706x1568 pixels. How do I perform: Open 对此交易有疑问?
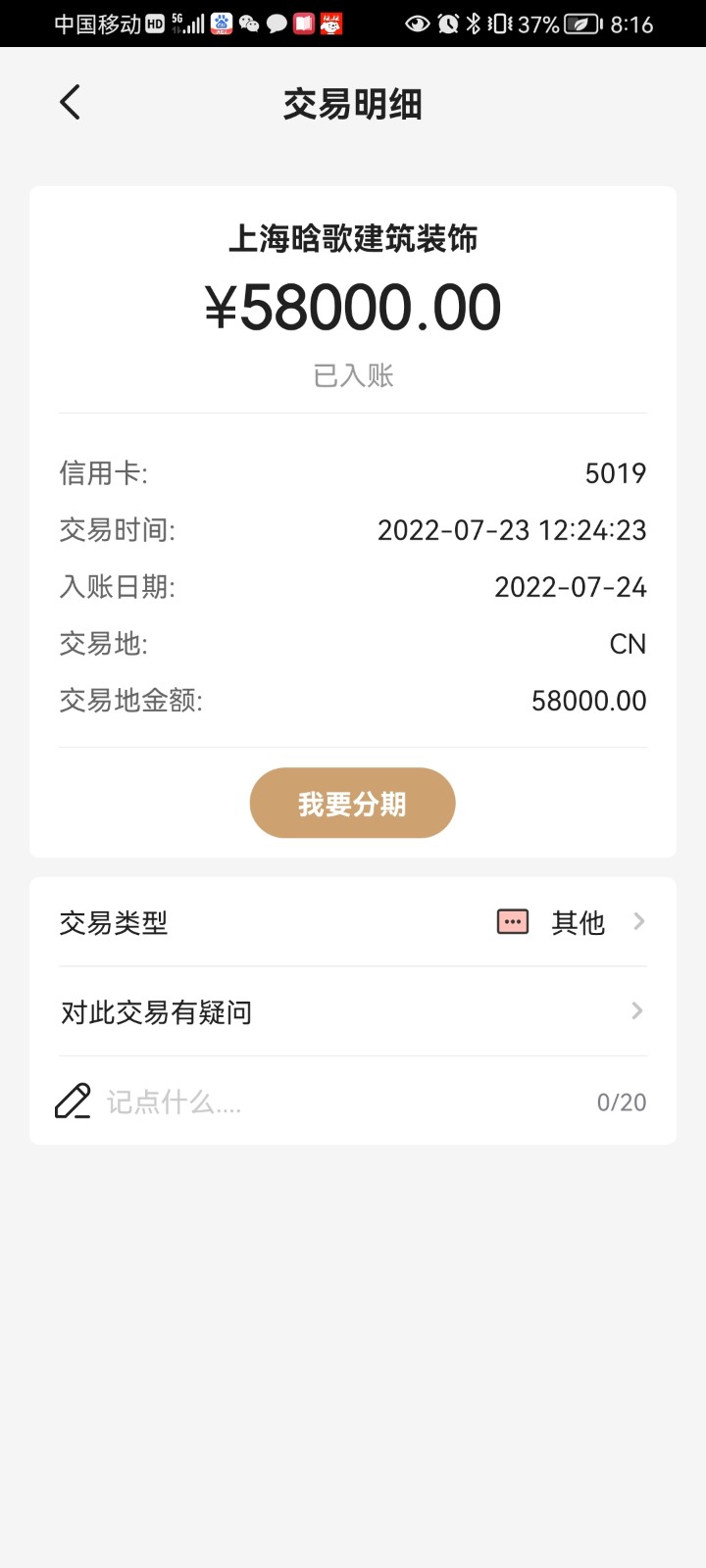pyautogui.click(x=353, y=1011)
